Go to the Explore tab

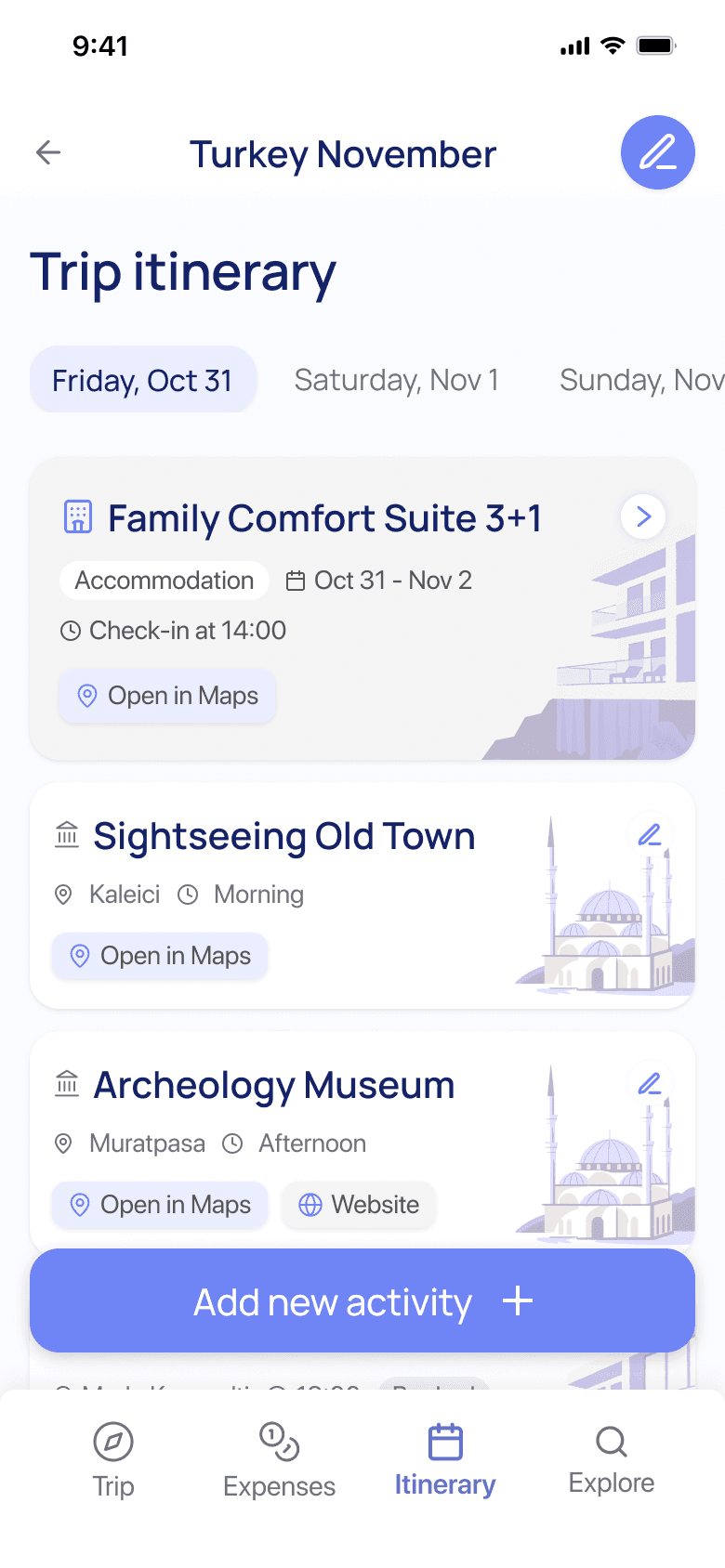pyautogui.click(x=612, y=1460)
